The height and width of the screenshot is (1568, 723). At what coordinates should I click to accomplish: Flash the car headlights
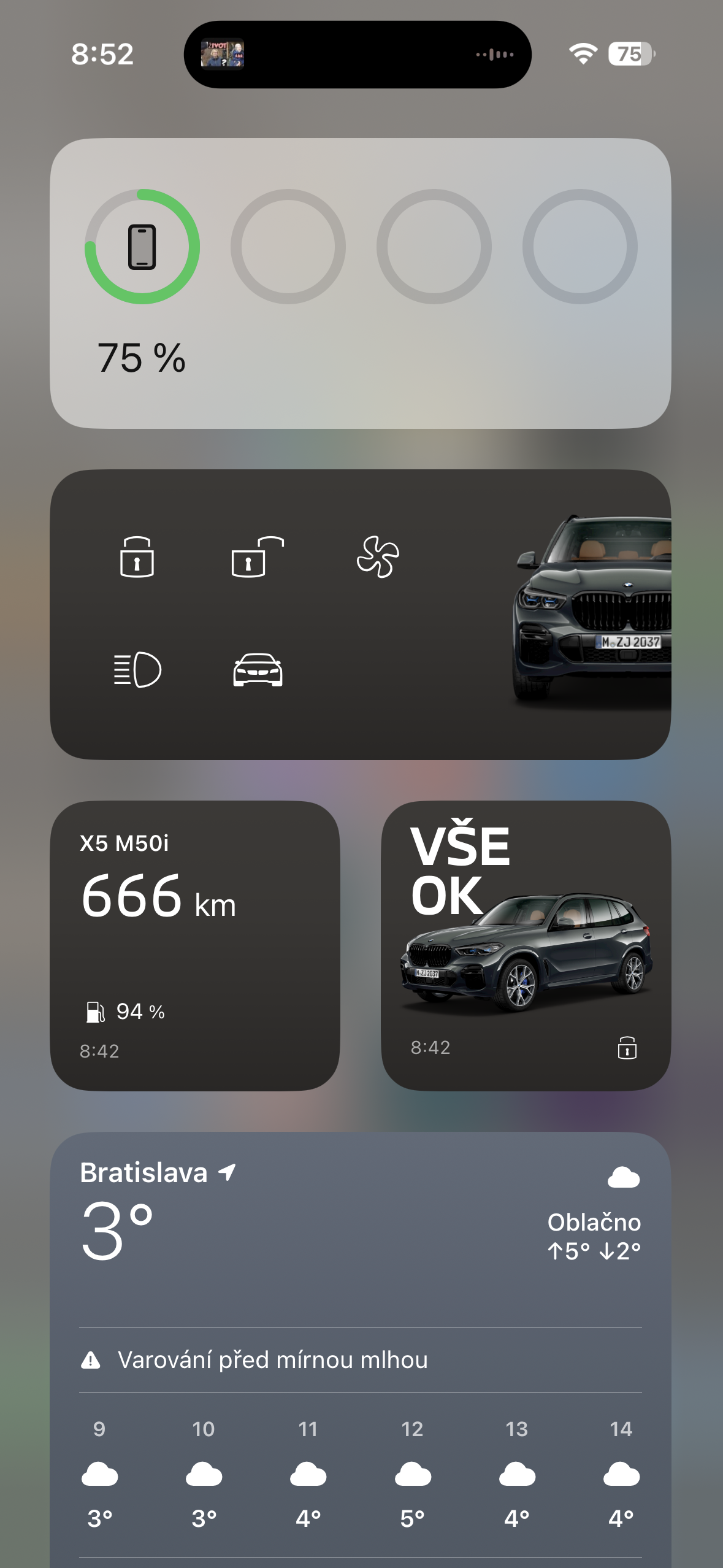click(x=137, y=669)
